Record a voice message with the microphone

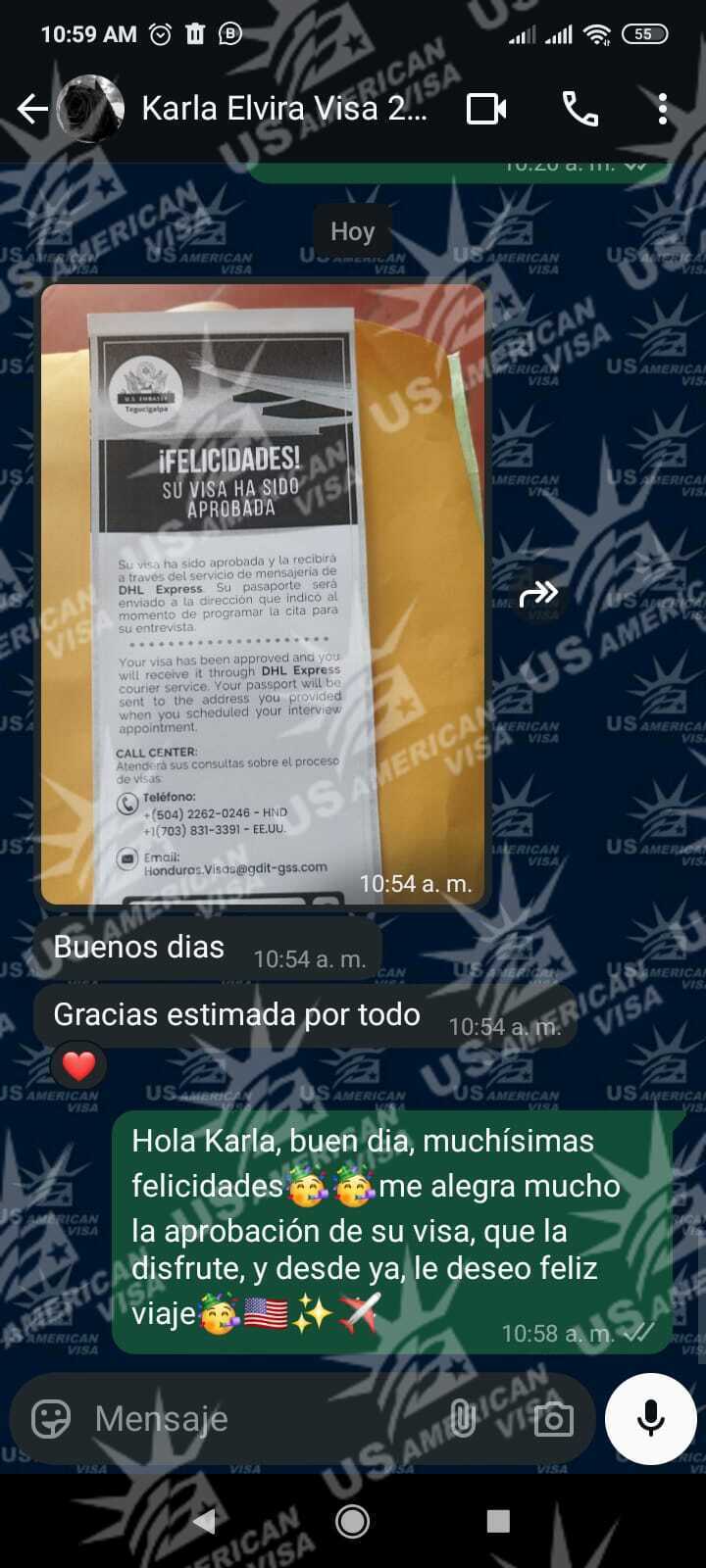click(x=650, y=1418)
